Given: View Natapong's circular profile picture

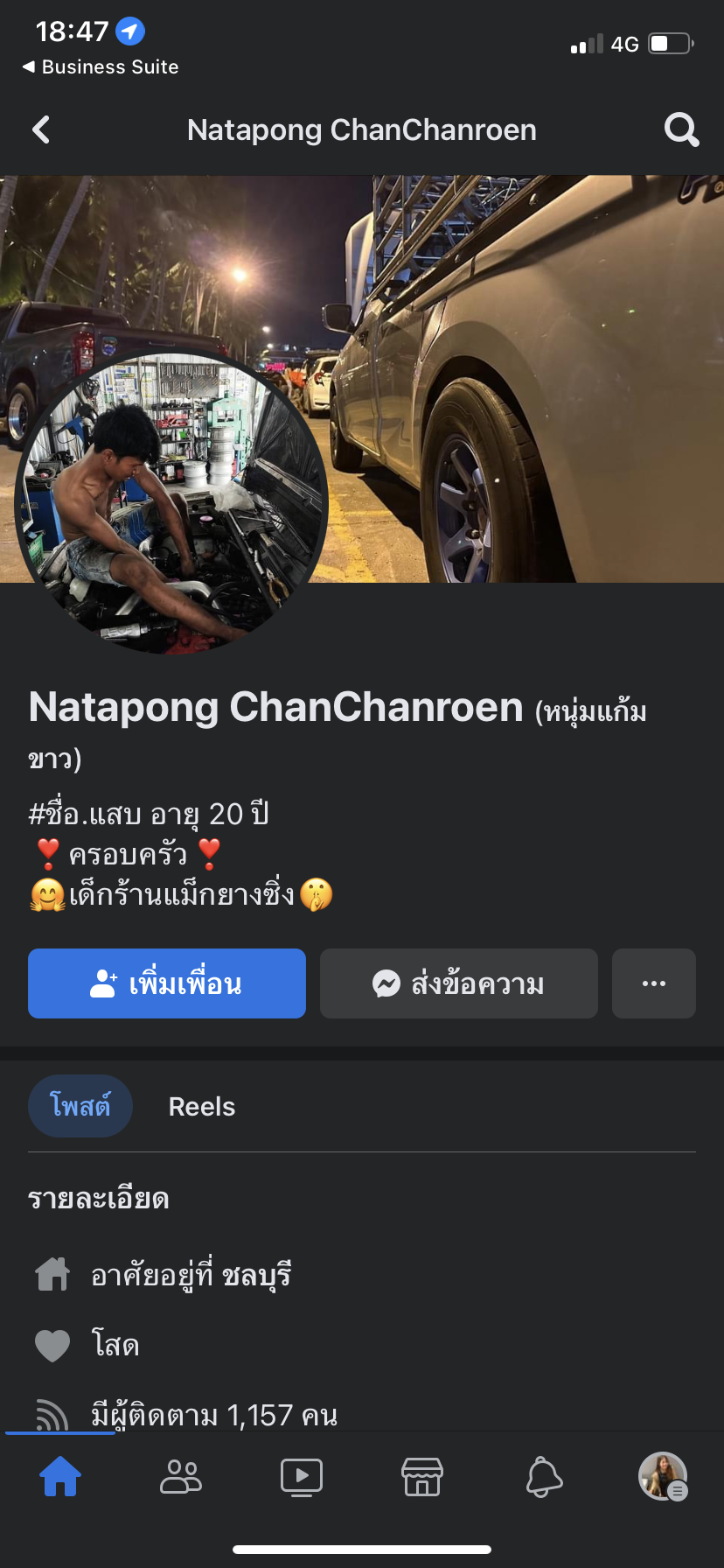Looking at the screenshot, I should [171, 503].
